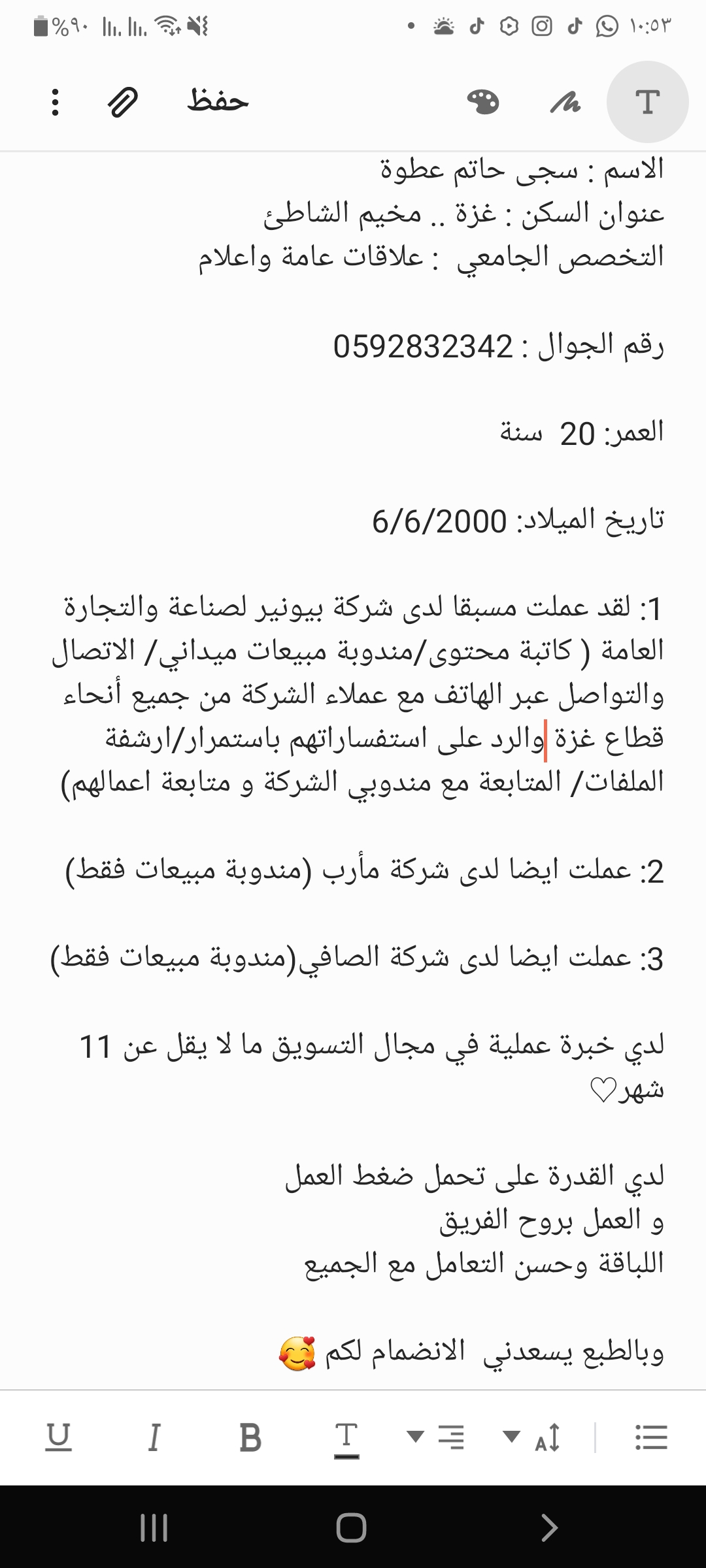Underline the text with the U button
706x1568 pixels.
58,1437
